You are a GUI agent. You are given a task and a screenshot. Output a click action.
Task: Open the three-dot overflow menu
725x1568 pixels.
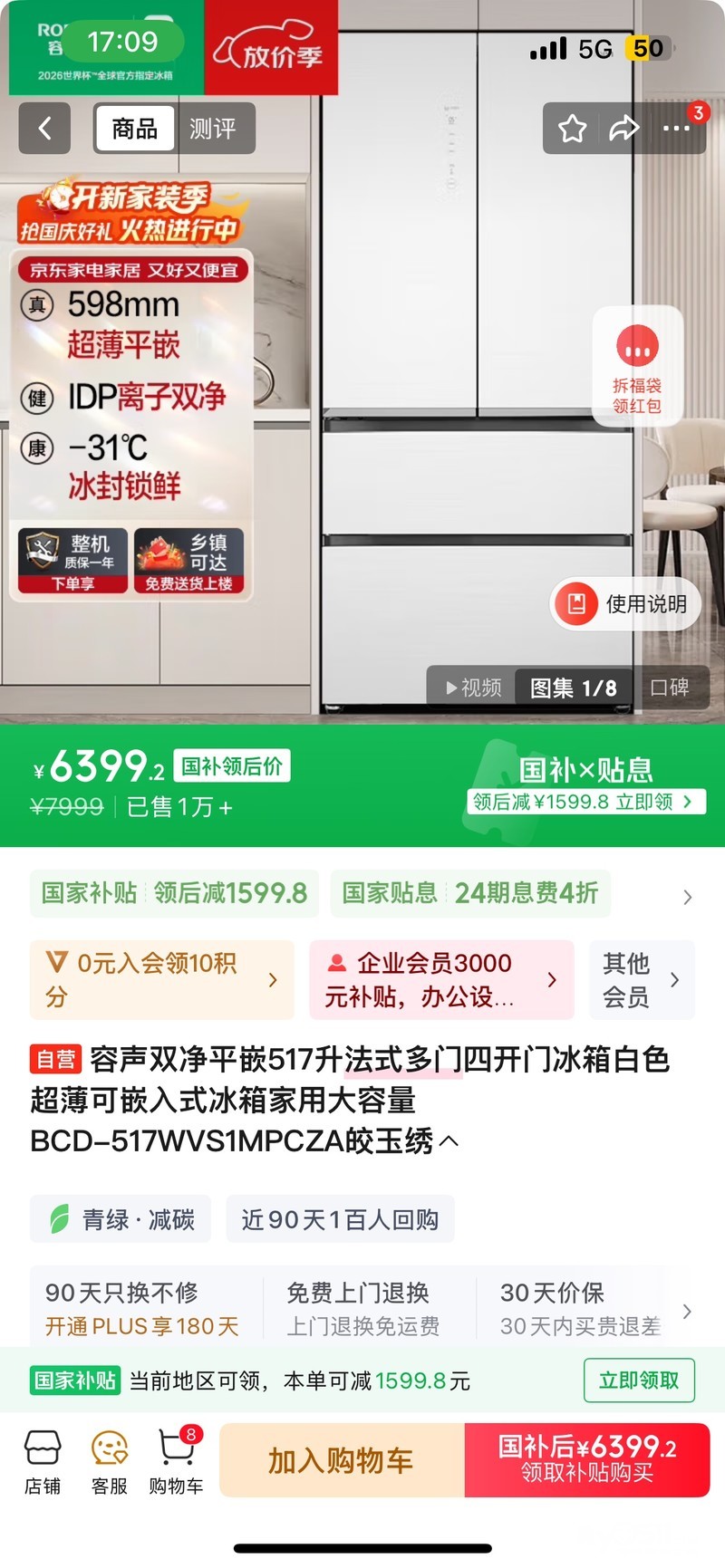tap(676, 129)
